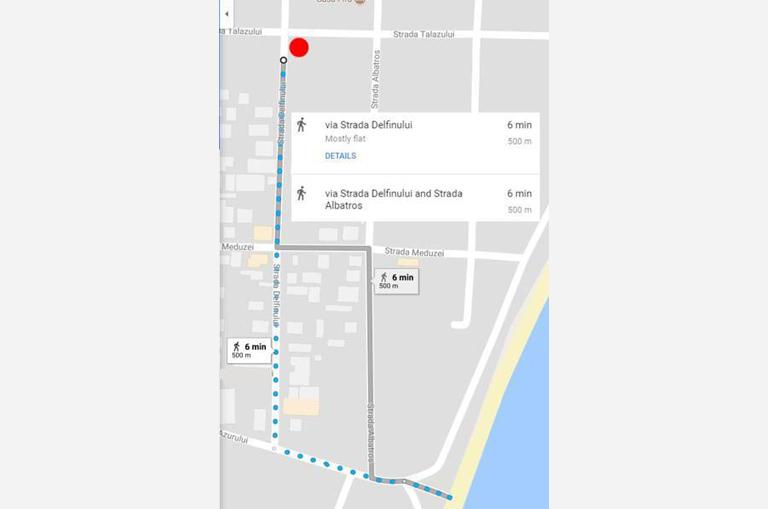Tap the 6 min label on the blue dotted route

(250, 350)
